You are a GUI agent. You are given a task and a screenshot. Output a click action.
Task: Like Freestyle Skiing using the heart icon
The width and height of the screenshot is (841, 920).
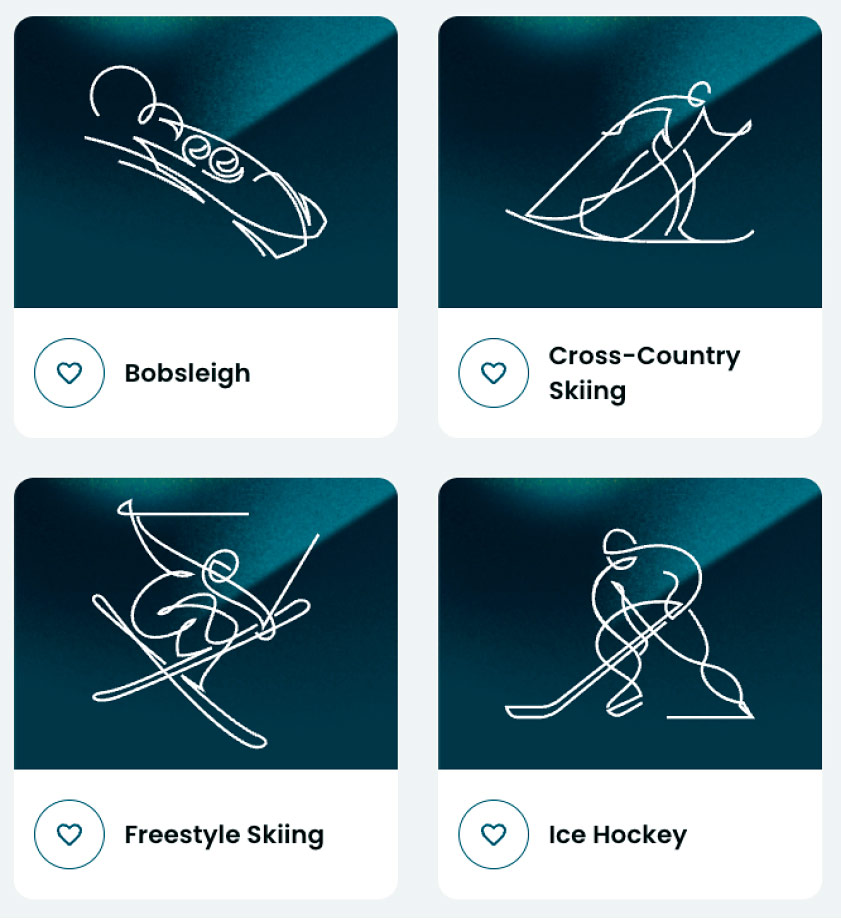click(x=69, y=834)
